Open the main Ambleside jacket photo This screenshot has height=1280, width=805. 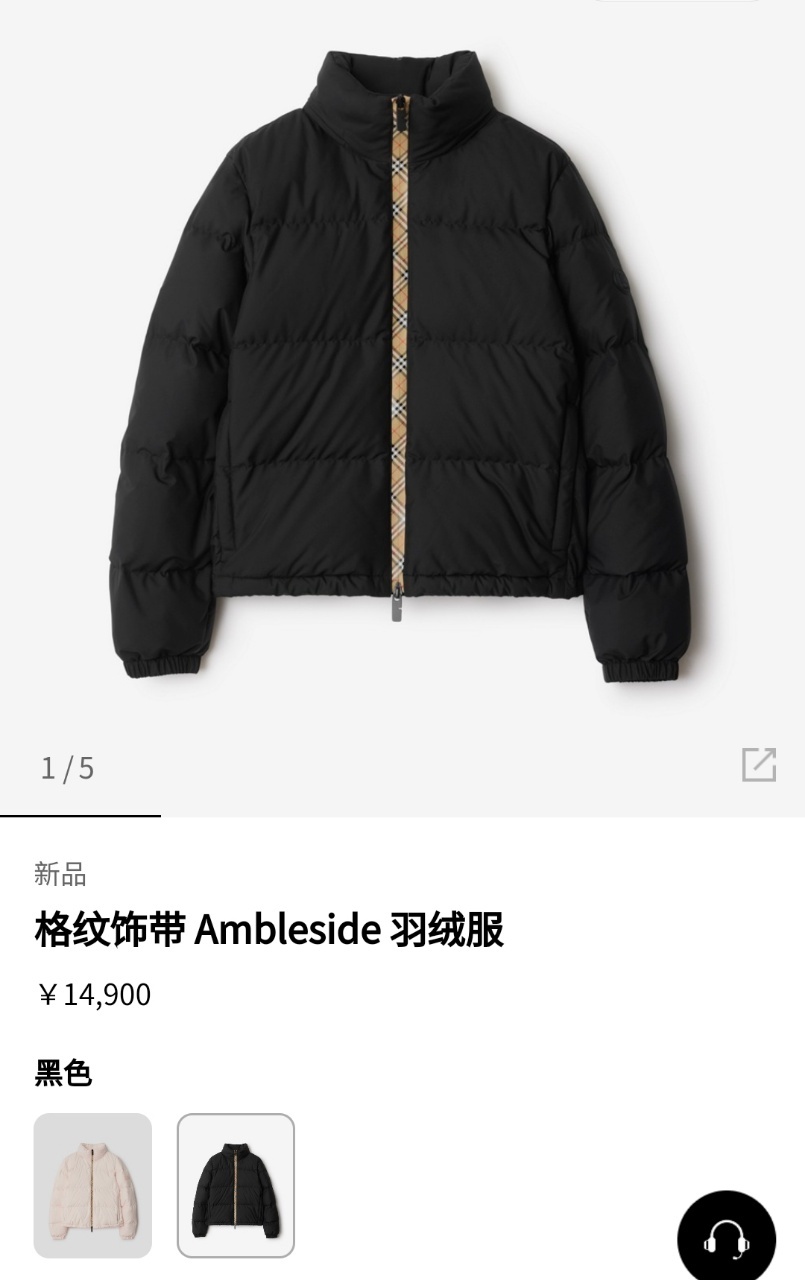[400, 360]
